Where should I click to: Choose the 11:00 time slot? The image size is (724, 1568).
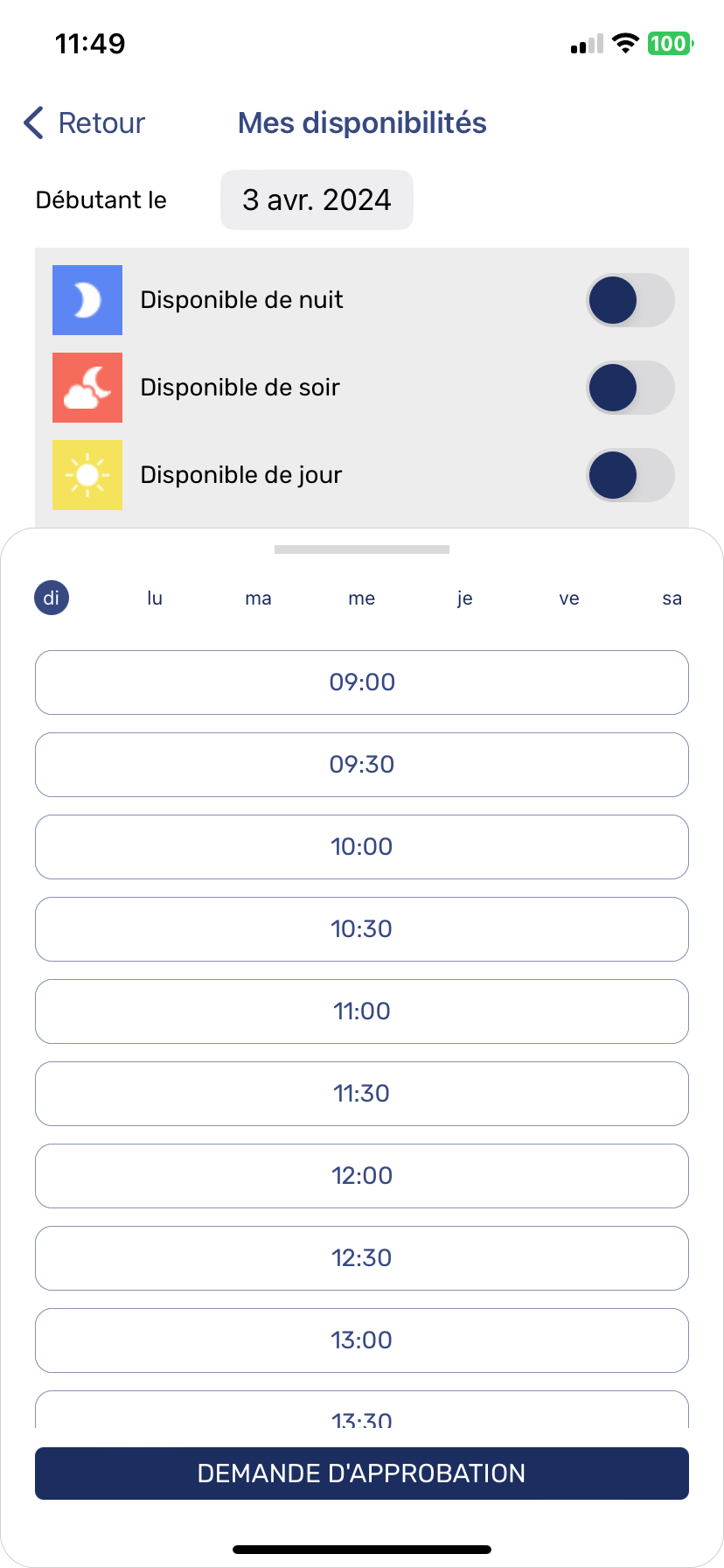362,1011
